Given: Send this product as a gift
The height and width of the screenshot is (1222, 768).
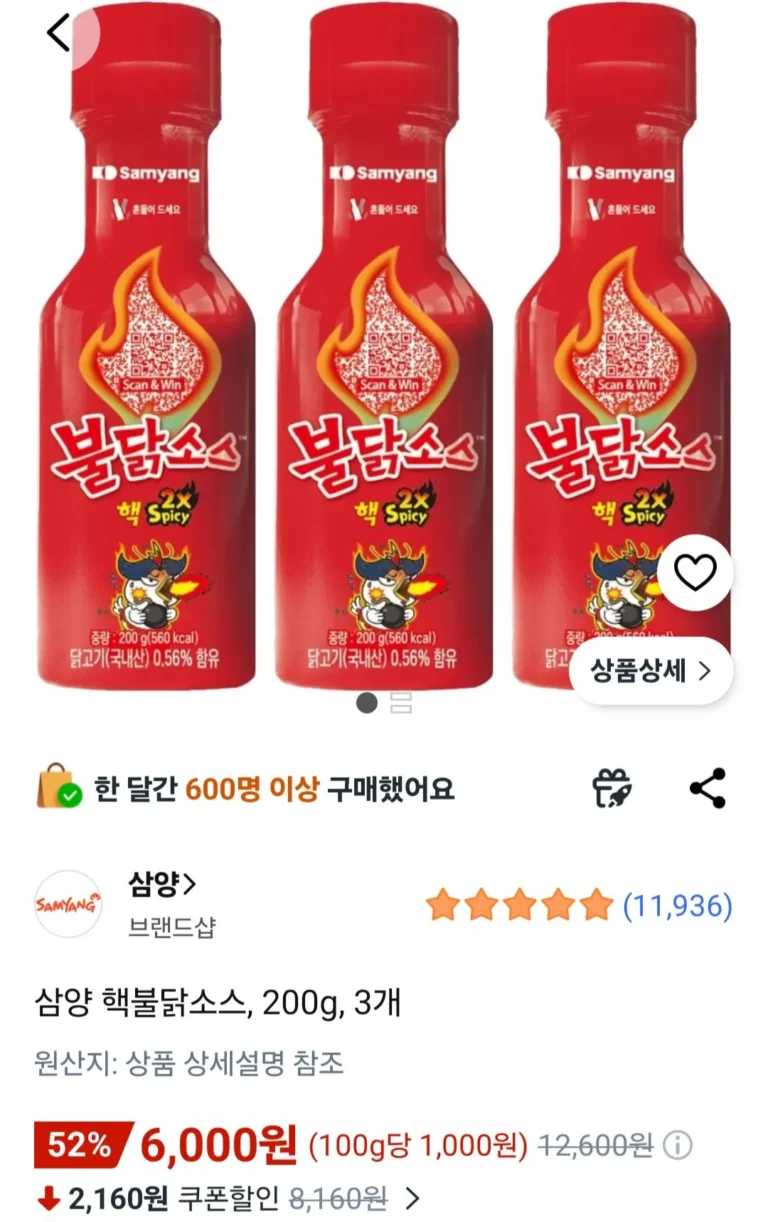Looking at the screenshot, I should click(x=610, y=789).
